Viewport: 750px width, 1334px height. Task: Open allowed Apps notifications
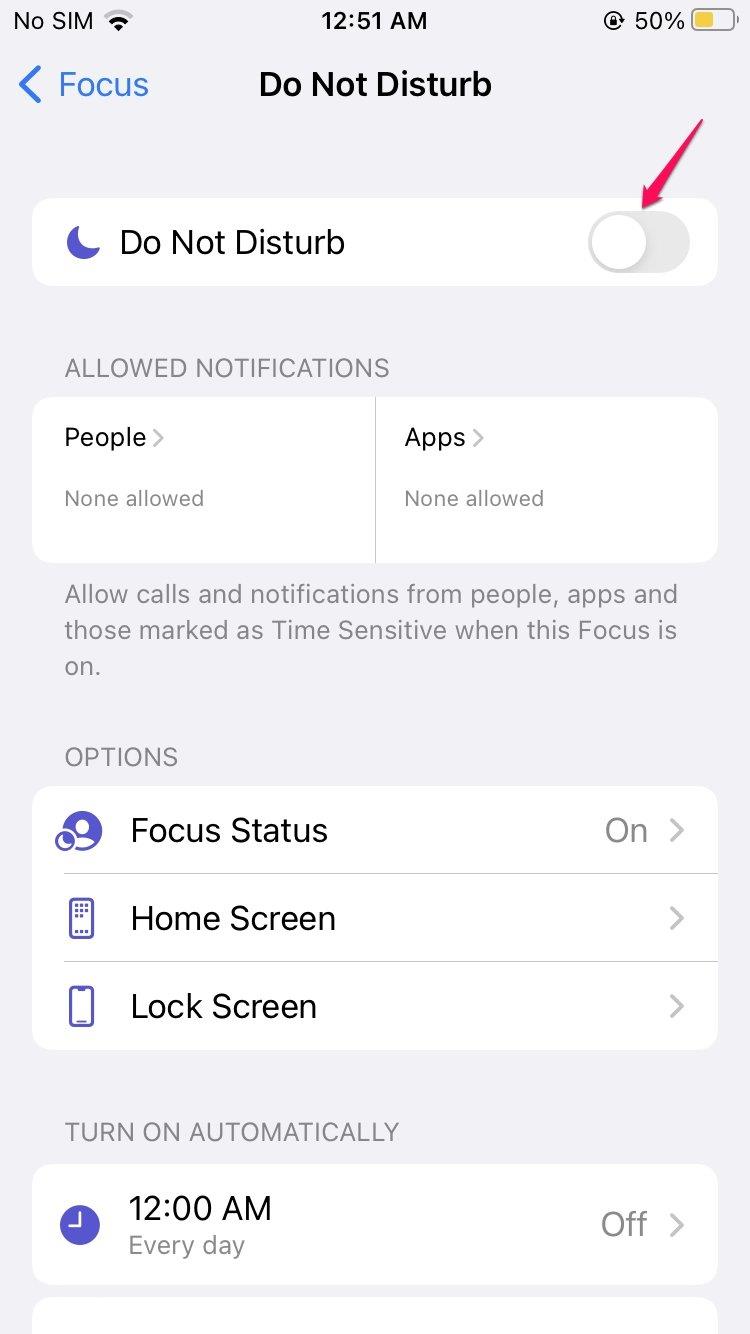pos(547,480)
